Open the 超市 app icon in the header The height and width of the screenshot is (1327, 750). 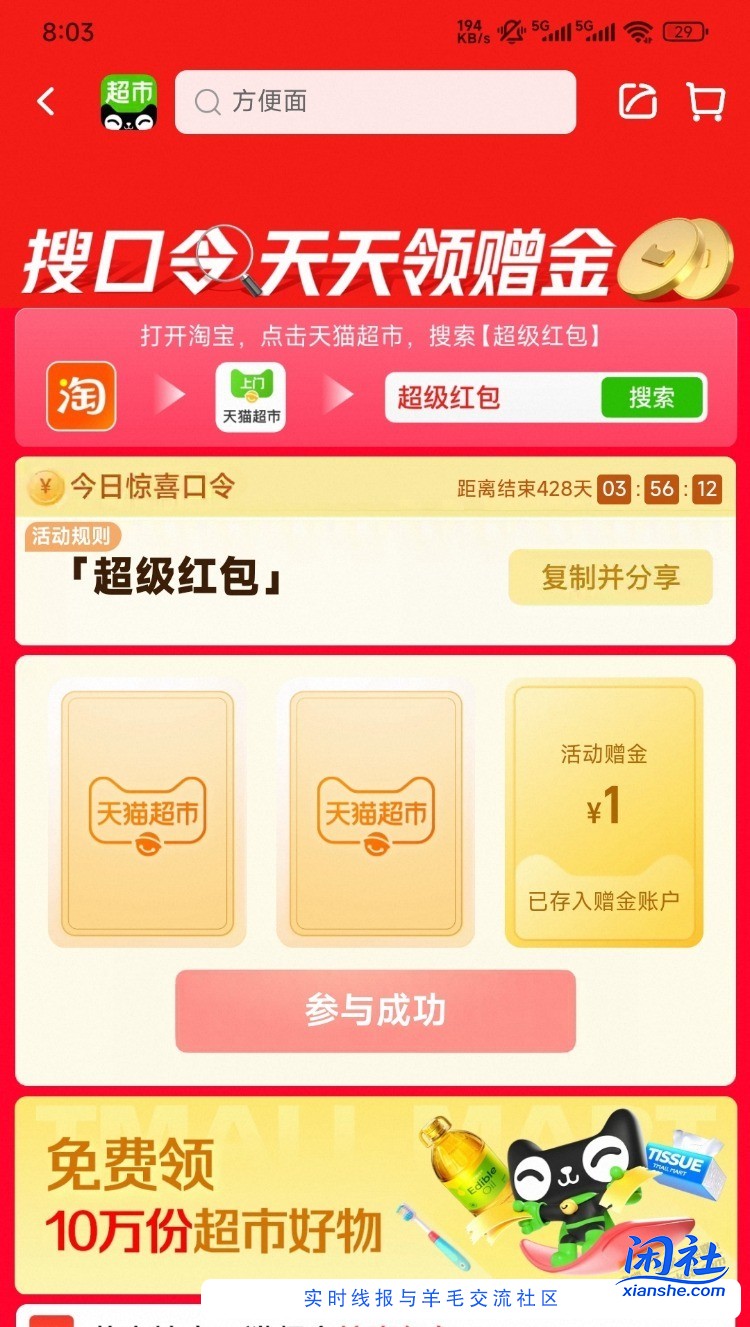pyautogui.click(x=130, y=102)
